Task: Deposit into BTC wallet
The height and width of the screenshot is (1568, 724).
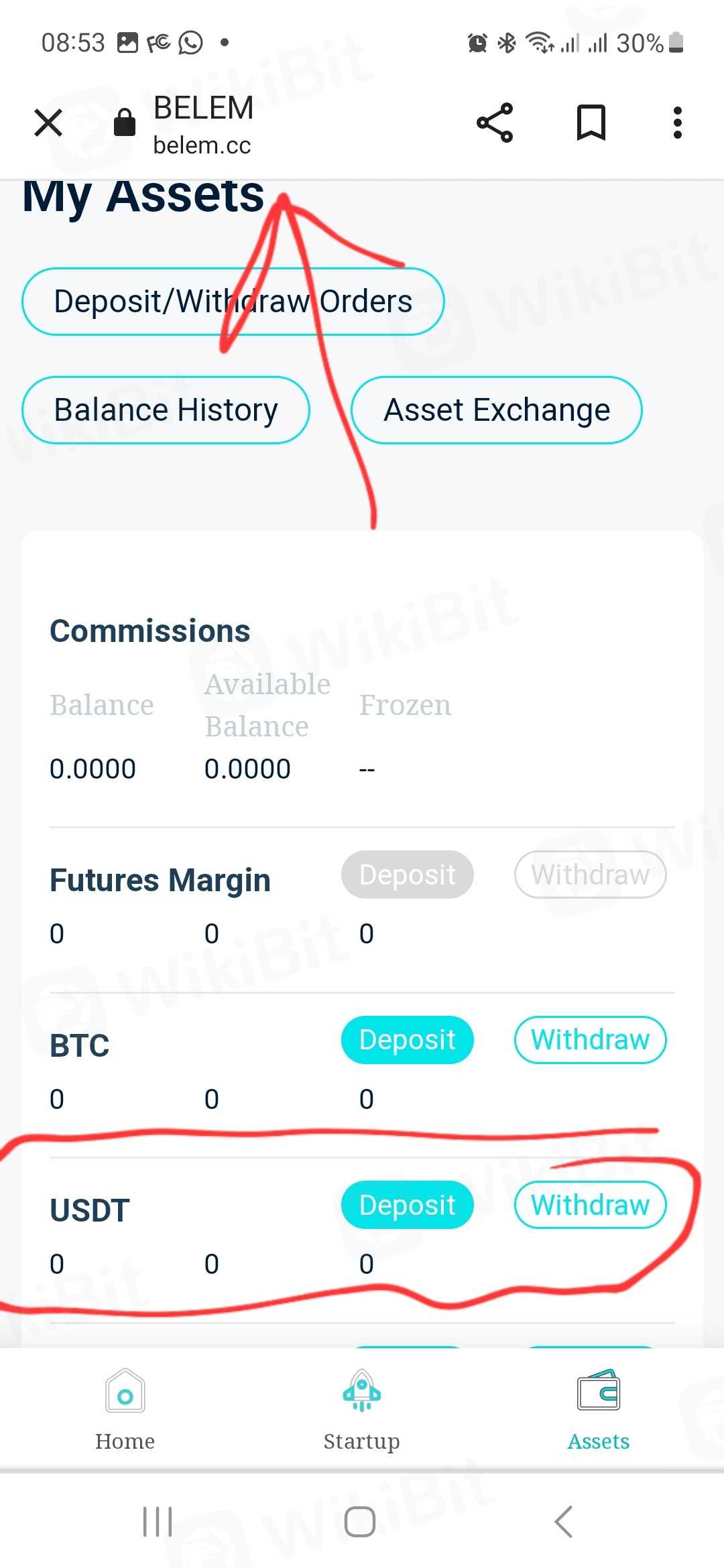Action: 407,1040
